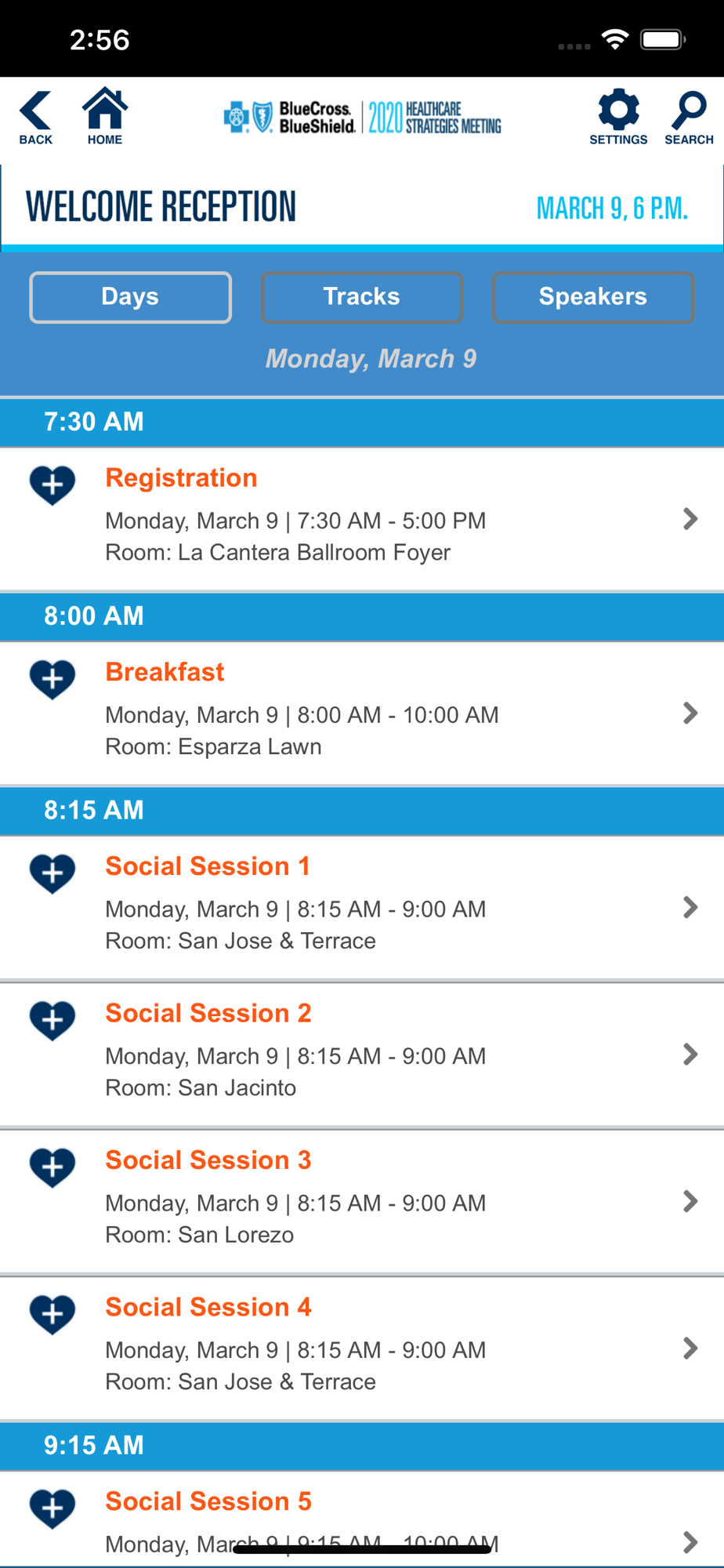Return to the Home screen

coord(105,118)
